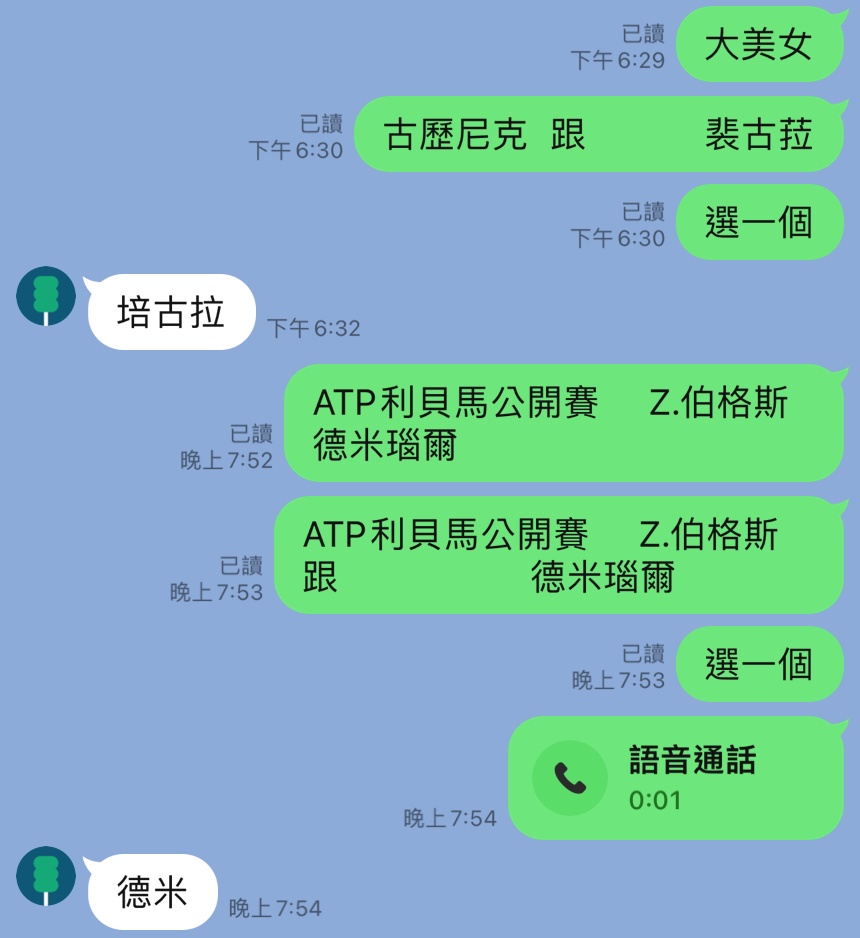Open the sender's avatar beside the 培古拉 message
The width and height of the screenshot is (860, 938).
point(46,296)
